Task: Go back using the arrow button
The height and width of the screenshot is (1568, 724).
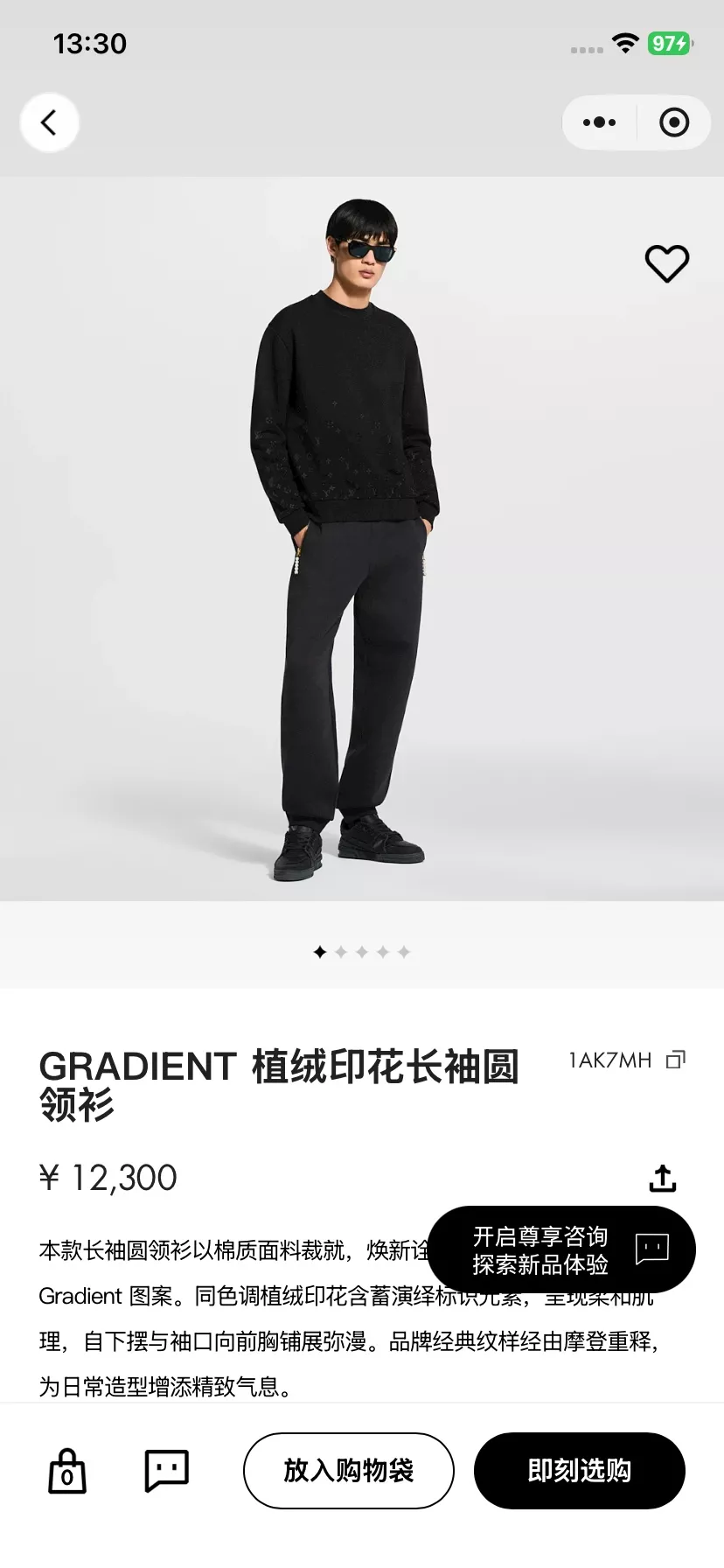Action: [49, 122]
